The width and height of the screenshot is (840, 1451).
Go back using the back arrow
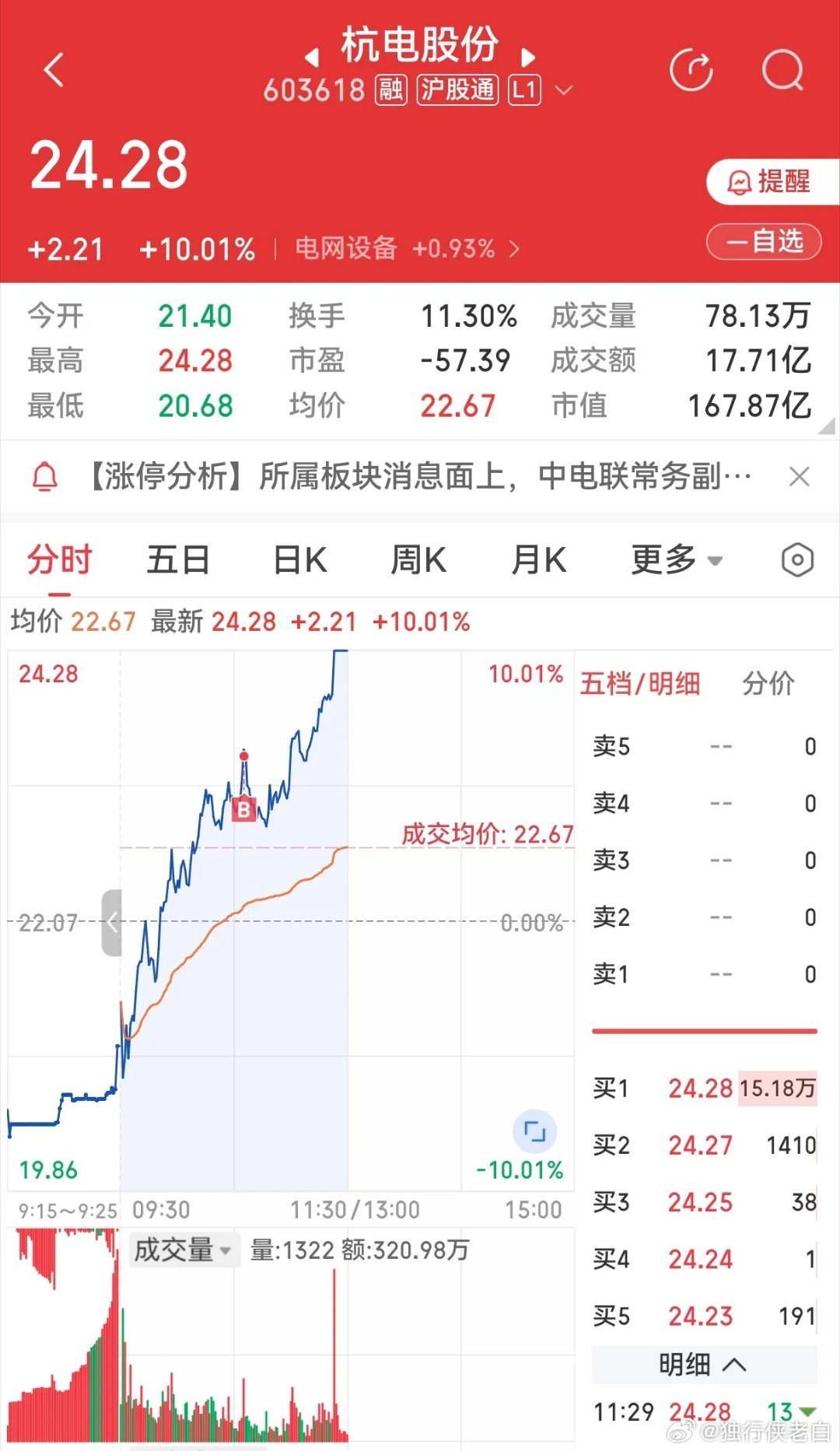click(x=54, y=71)
